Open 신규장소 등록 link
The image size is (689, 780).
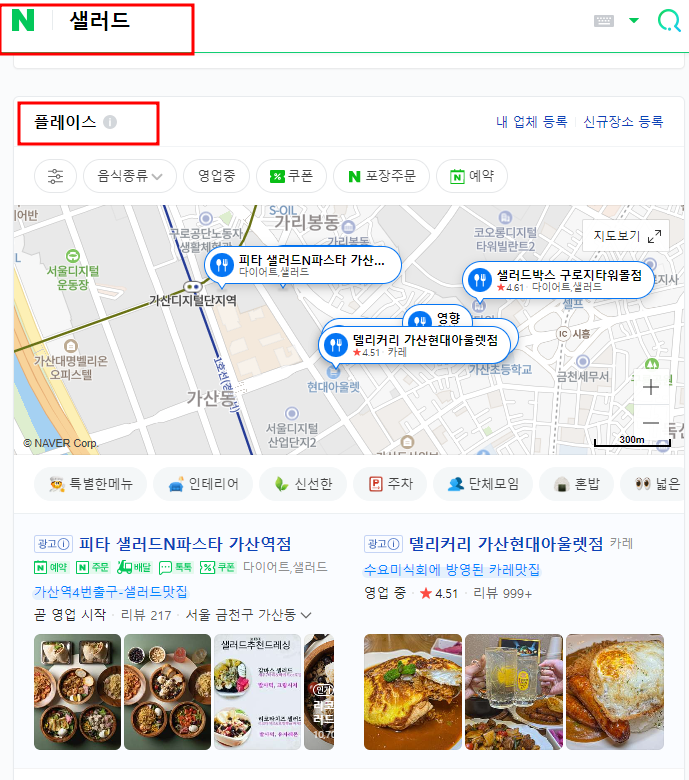coord(623,122)
